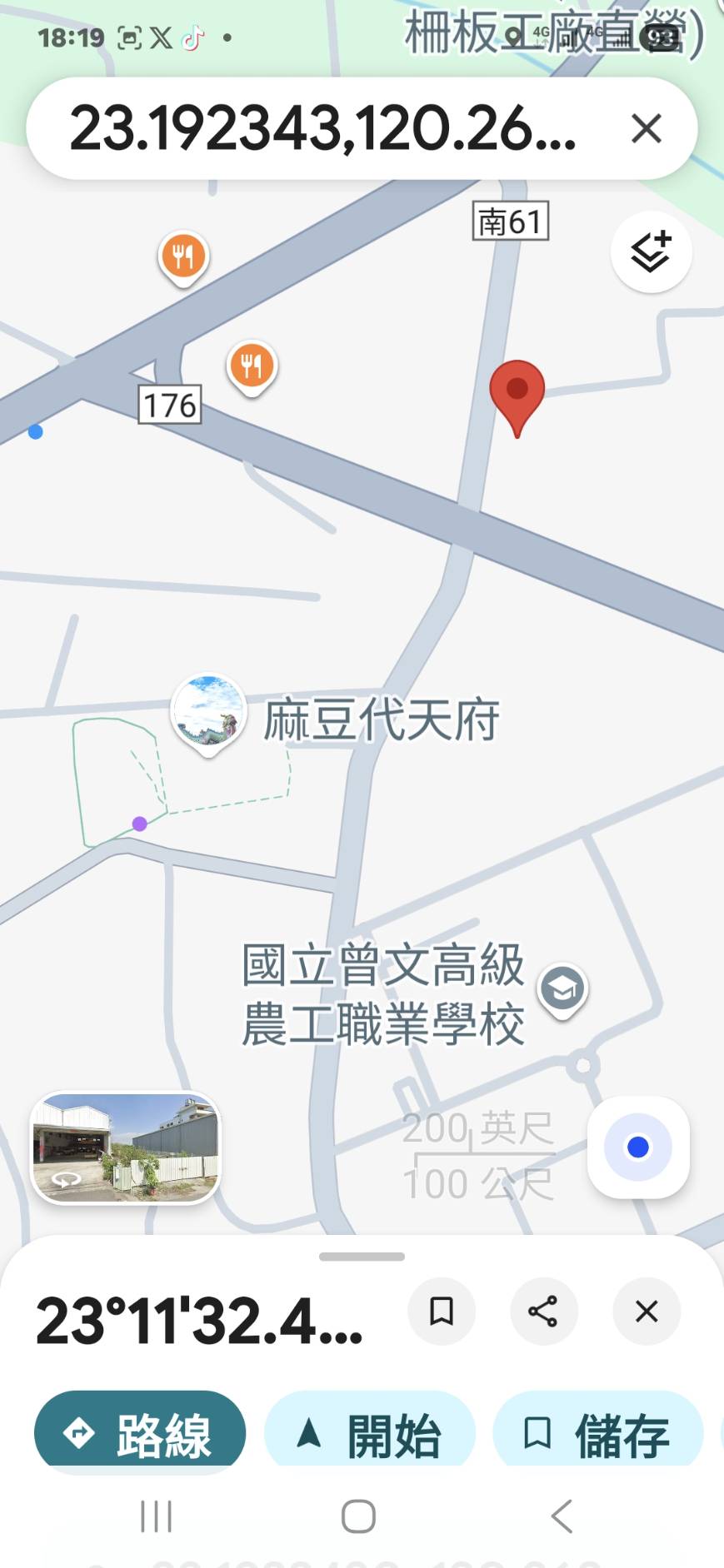Center map on my current location

(638, 1147)
